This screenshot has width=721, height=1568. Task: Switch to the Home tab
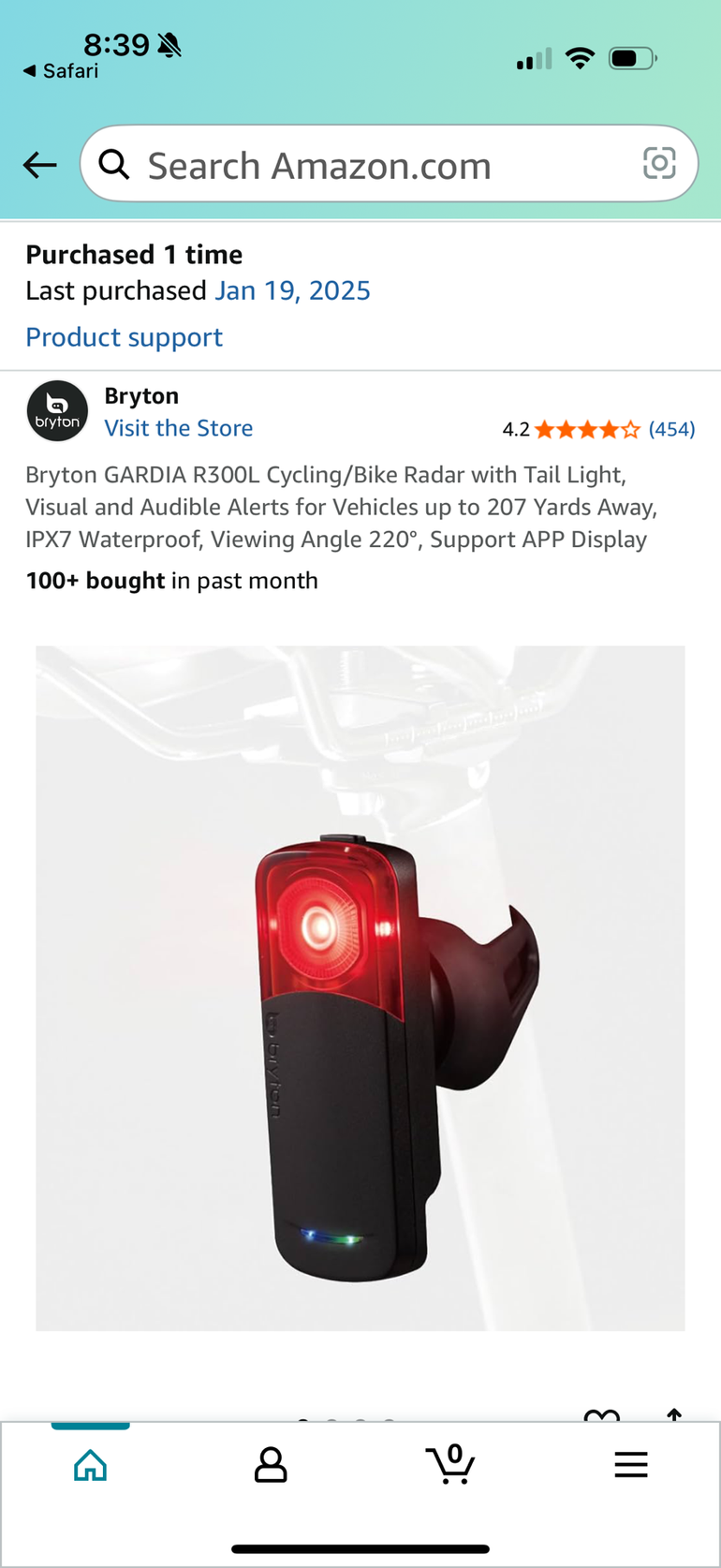pos(90,1465)
